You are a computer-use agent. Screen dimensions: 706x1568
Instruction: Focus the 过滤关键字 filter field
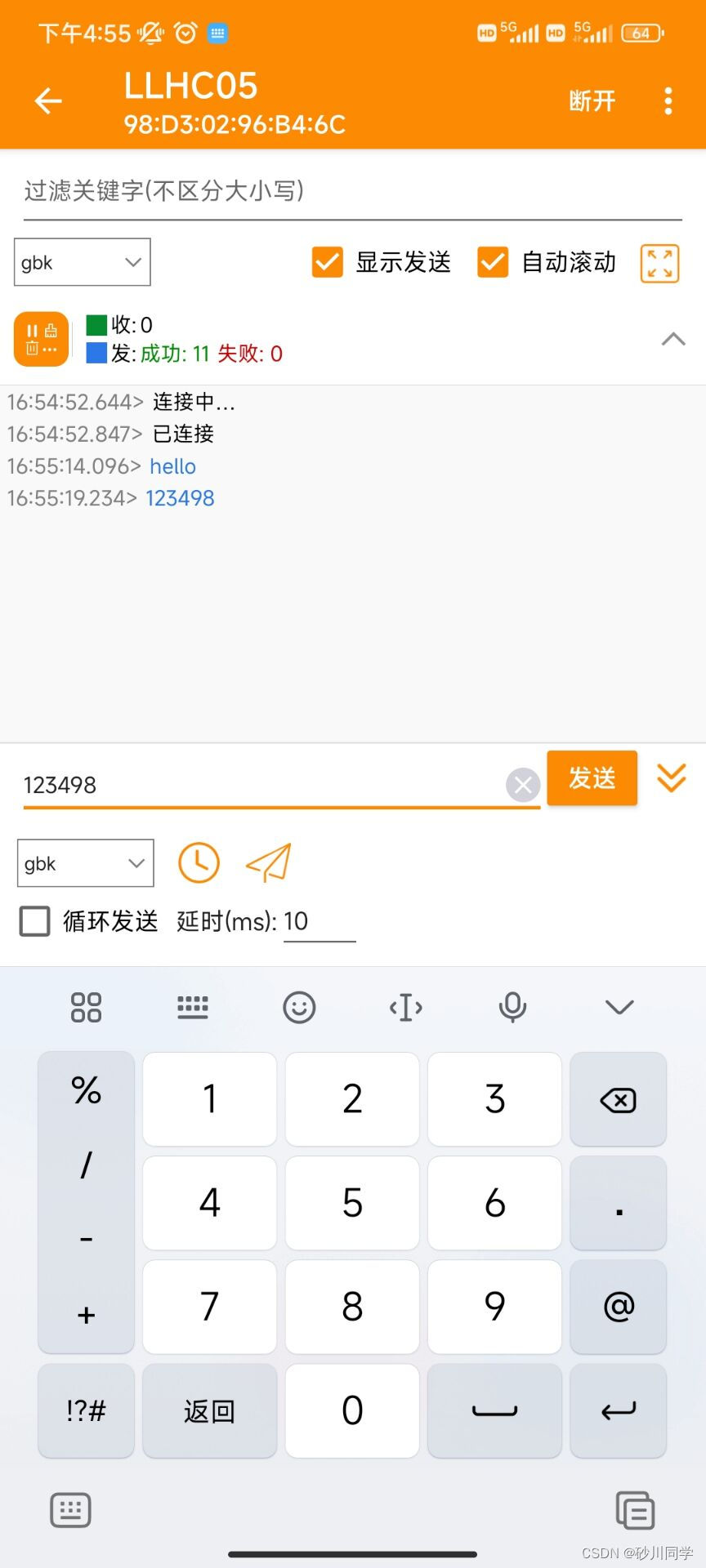[351, 191]
